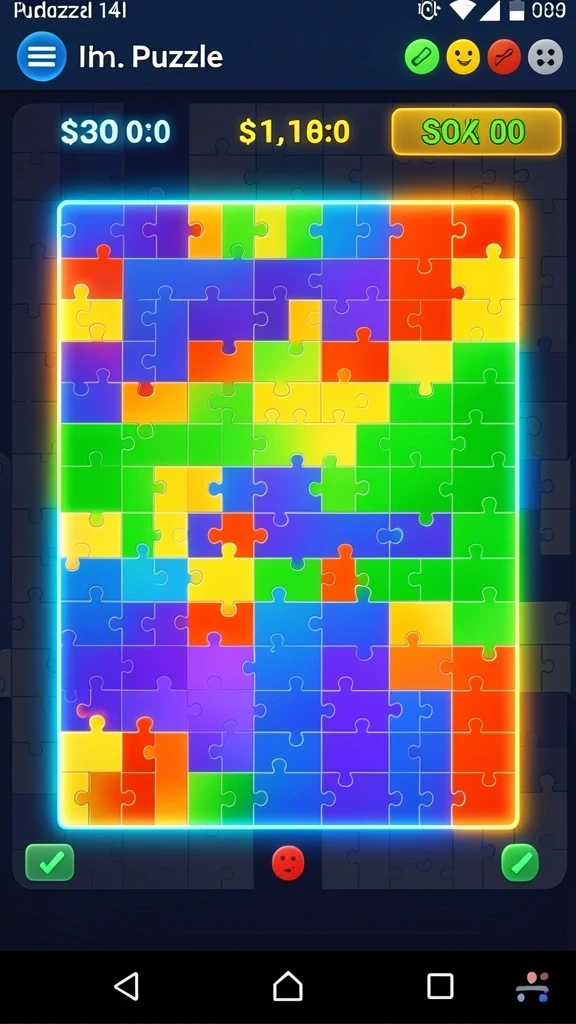Tap the green checkmark button at bottom left
This screenshot has width=576, height=1024.
point(50,862)
